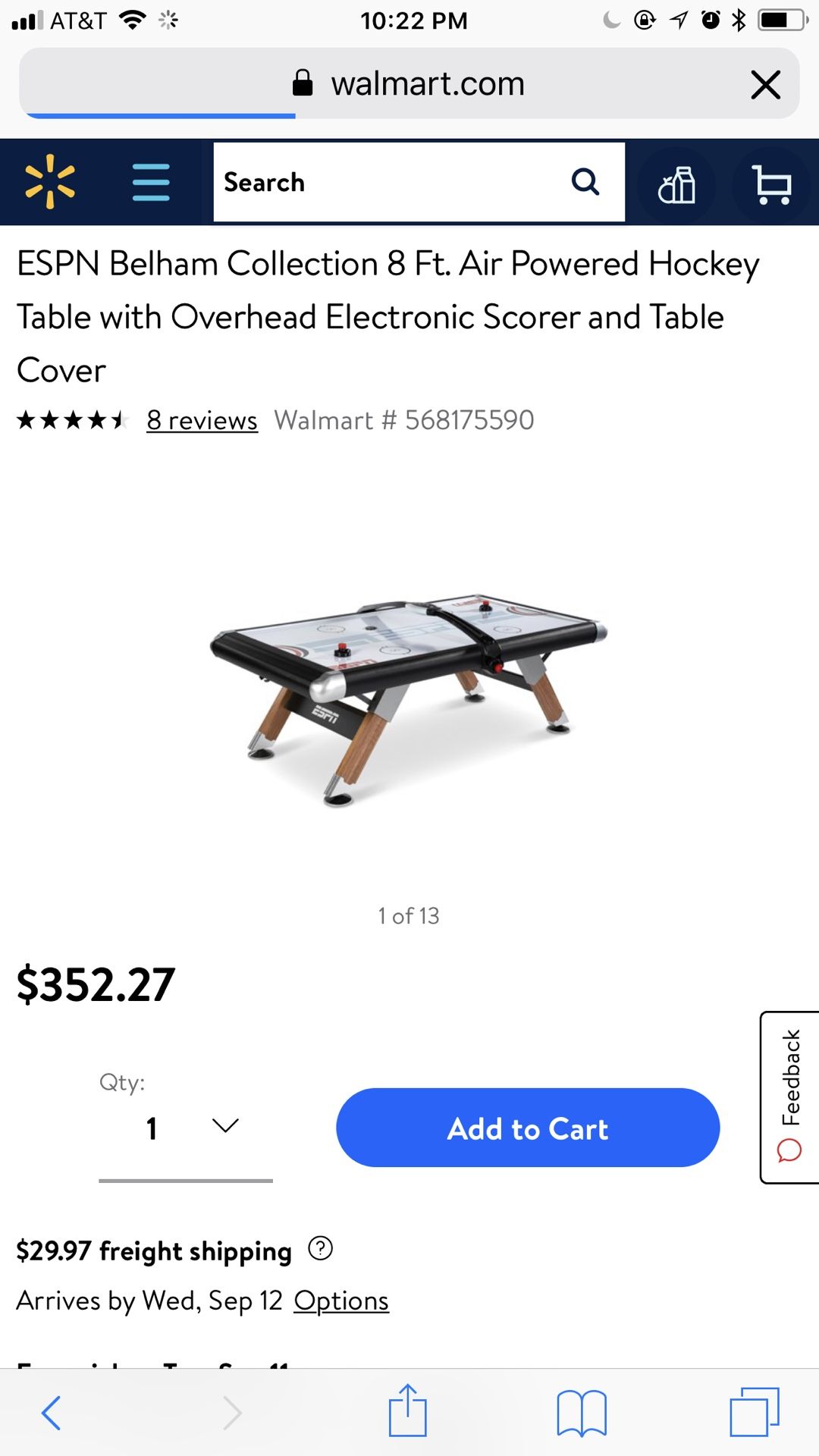Screen dimensions: 819x1456
Task: Submit search with the magnifier icon
Action: coord(585,182)
